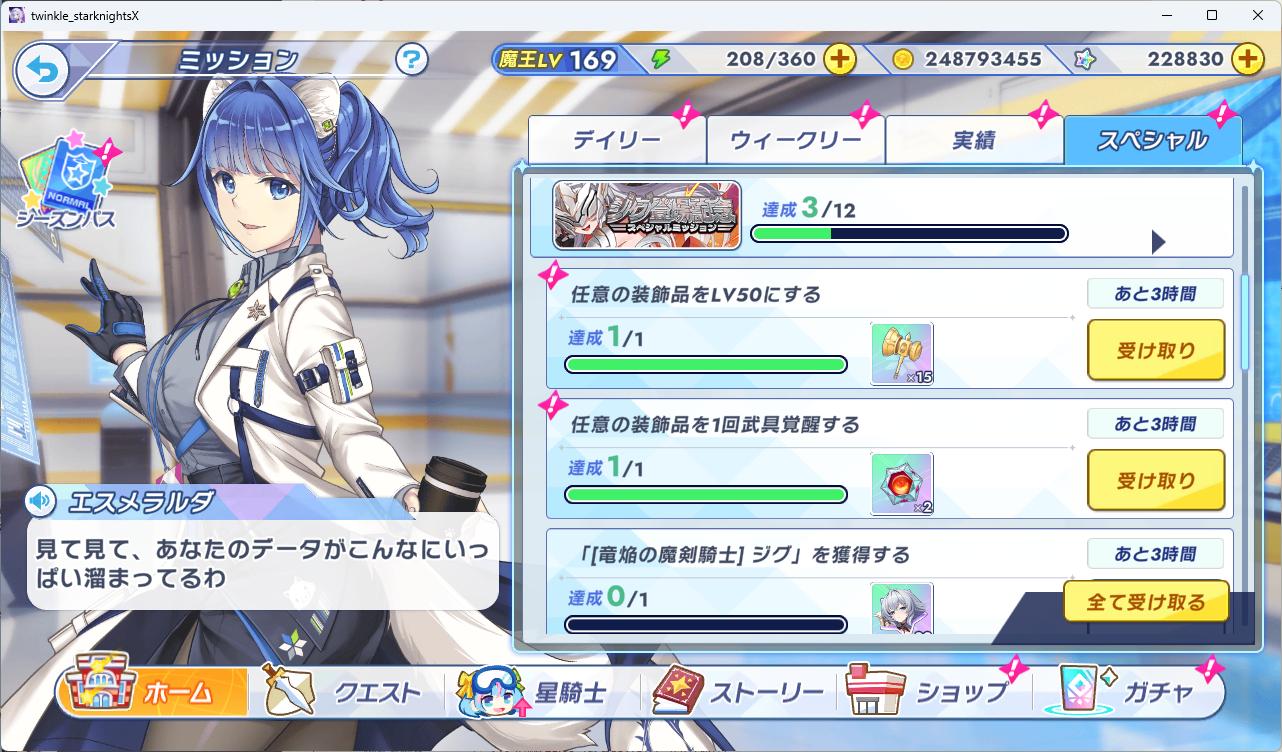Claim reward for 1回武具覚醒する mission
The width and height of the screenshot is (1282, 752).
pos(1156,480)
